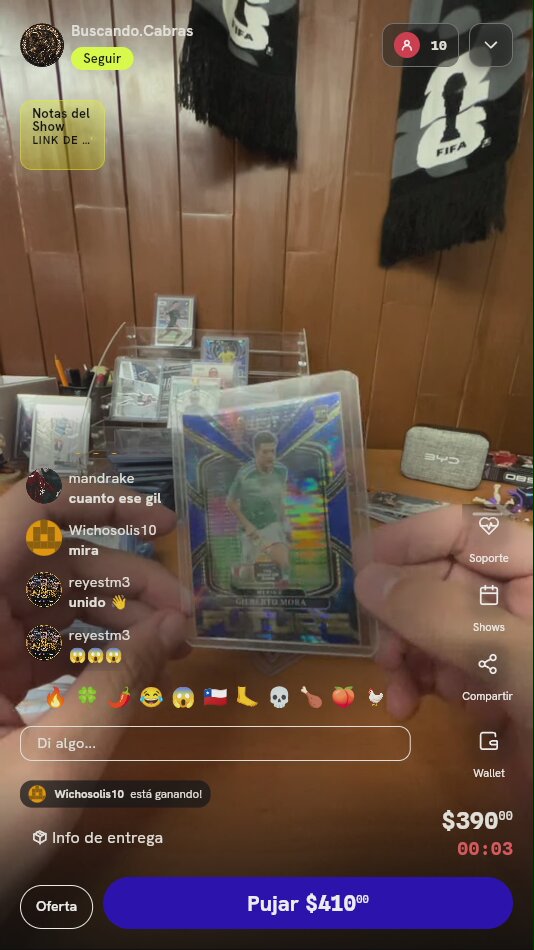Open mandrake's profile from chat
This screenshot has width=534, height=950.
tap(44, 486)
